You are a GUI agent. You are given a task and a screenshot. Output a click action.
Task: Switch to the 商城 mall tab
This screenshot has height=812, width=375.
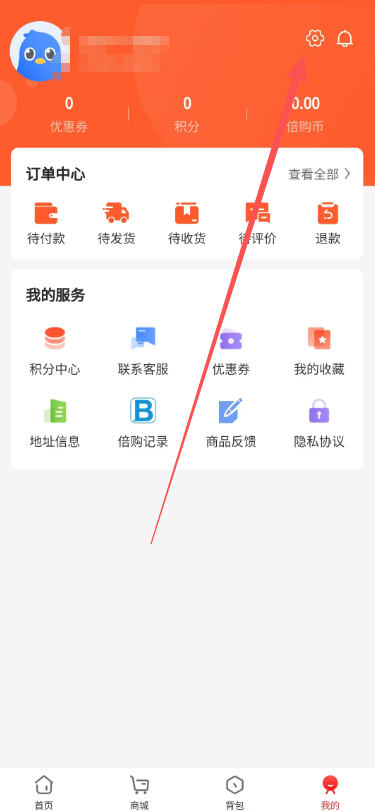139,792
